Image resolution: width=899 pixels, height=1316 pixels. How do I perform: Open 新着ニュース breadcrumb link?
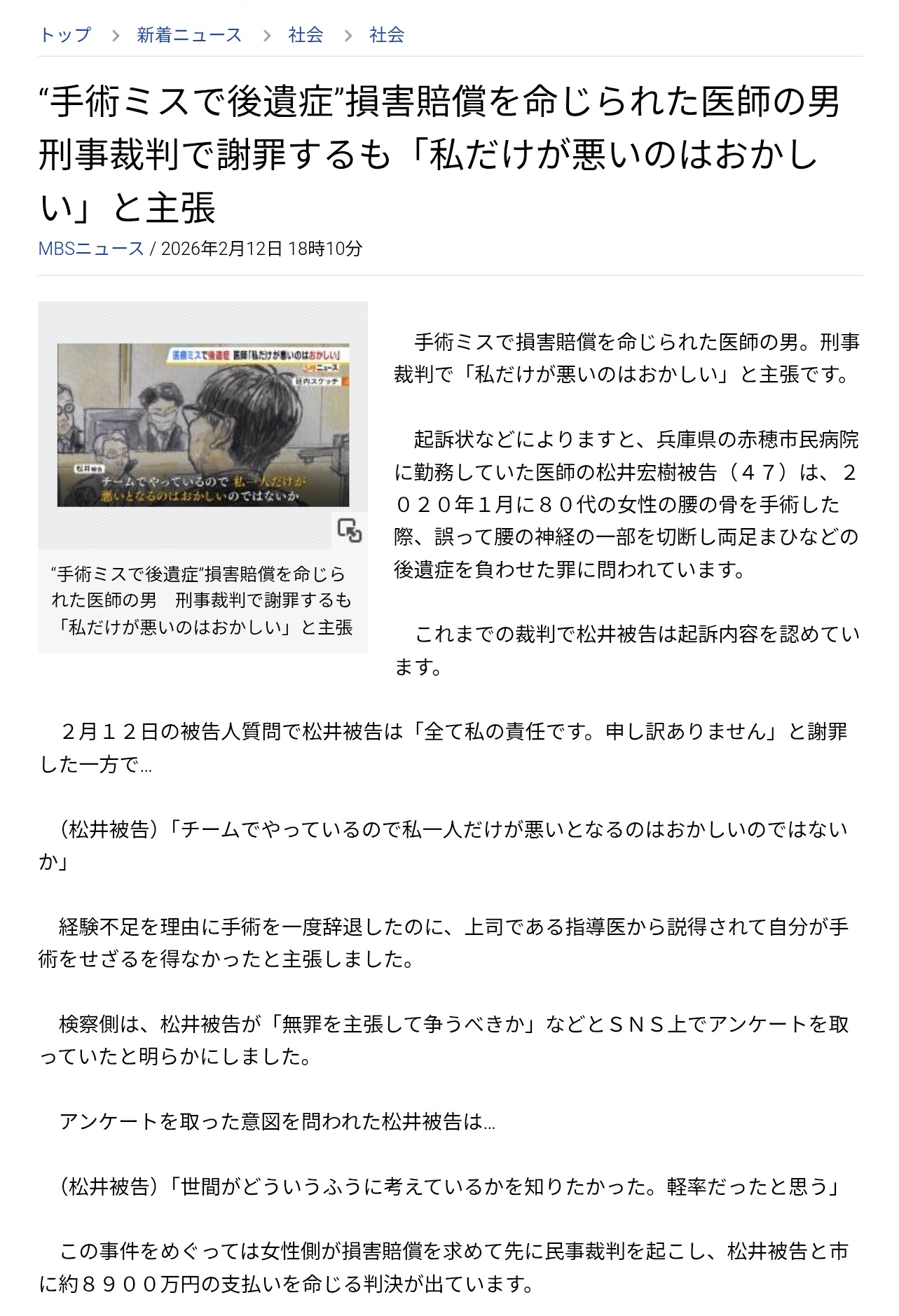[x=189, y=35]
